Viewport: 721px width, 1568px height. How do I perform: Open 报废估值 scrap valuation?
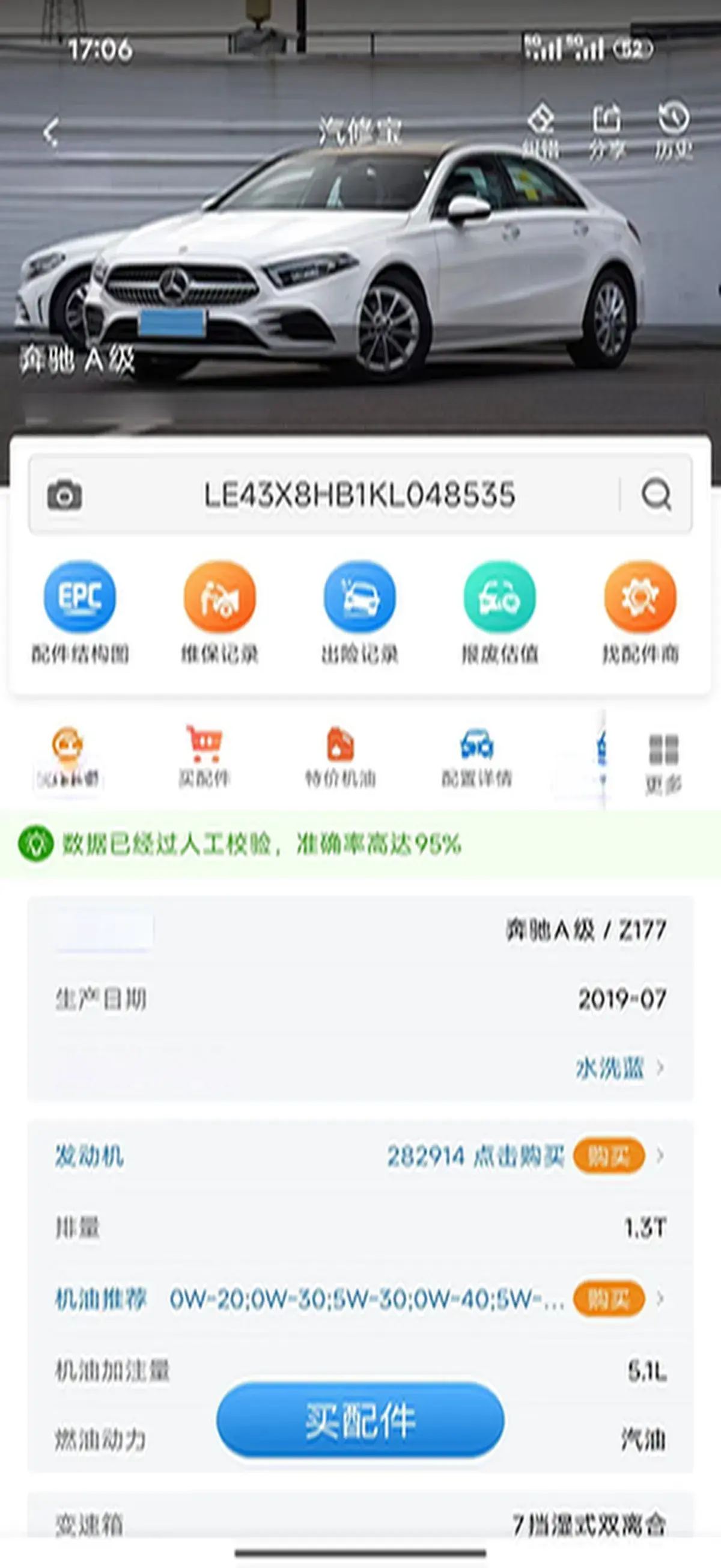pyautogui.click(x=499, y=611)
